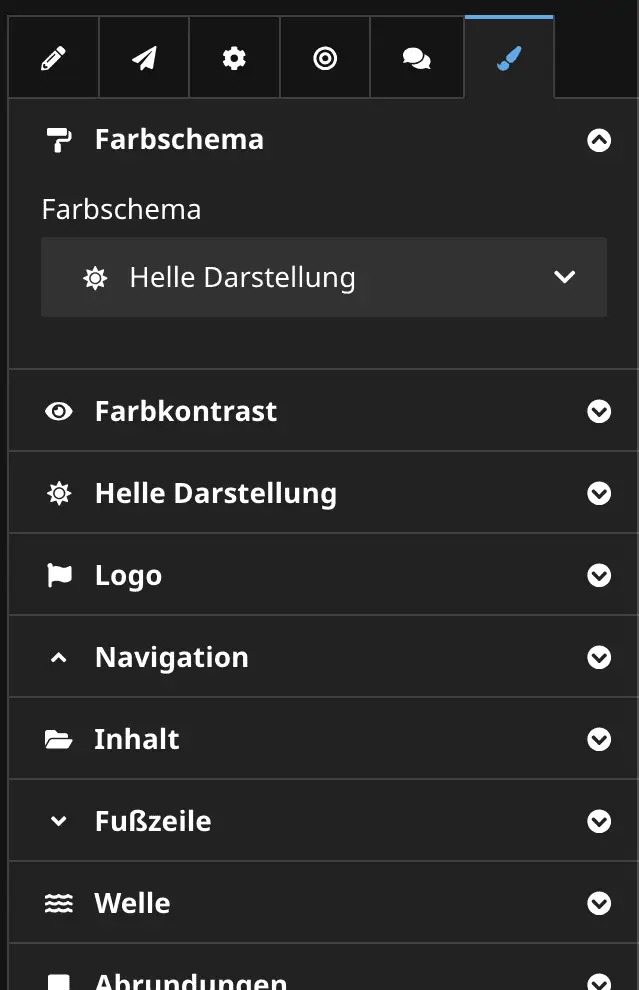Select the paintbrush design tab
This screenshot has height=990, width=639.
(x=509, y=59)
